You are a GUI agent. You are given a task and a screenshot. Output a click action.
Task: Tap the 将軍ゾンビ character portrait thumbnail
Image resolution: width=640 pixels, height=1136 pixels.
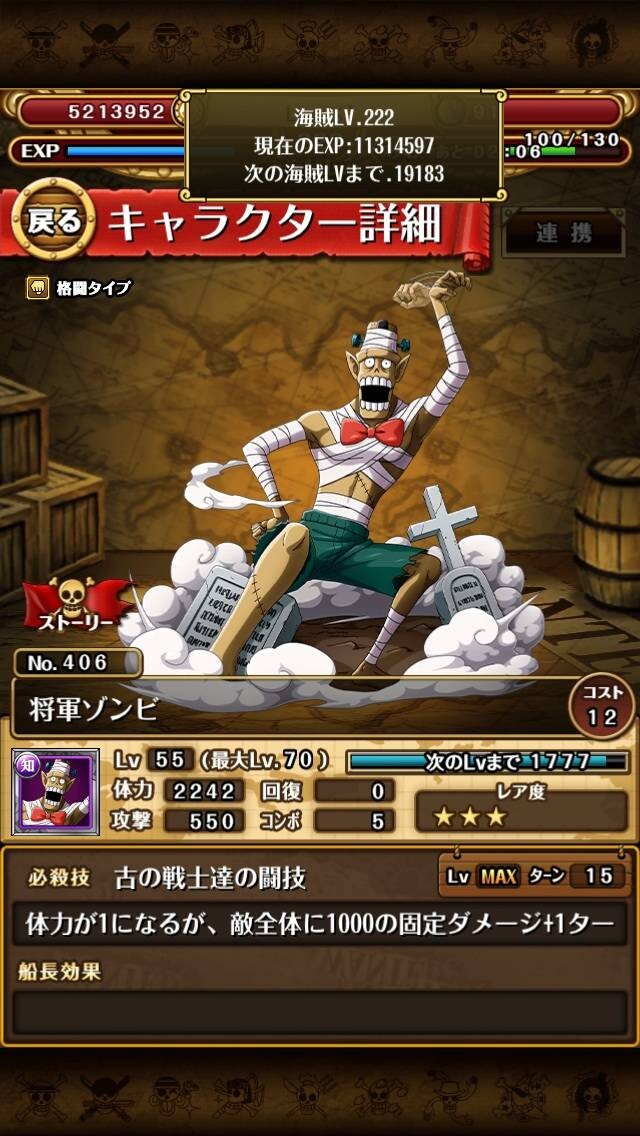[55, 792]
